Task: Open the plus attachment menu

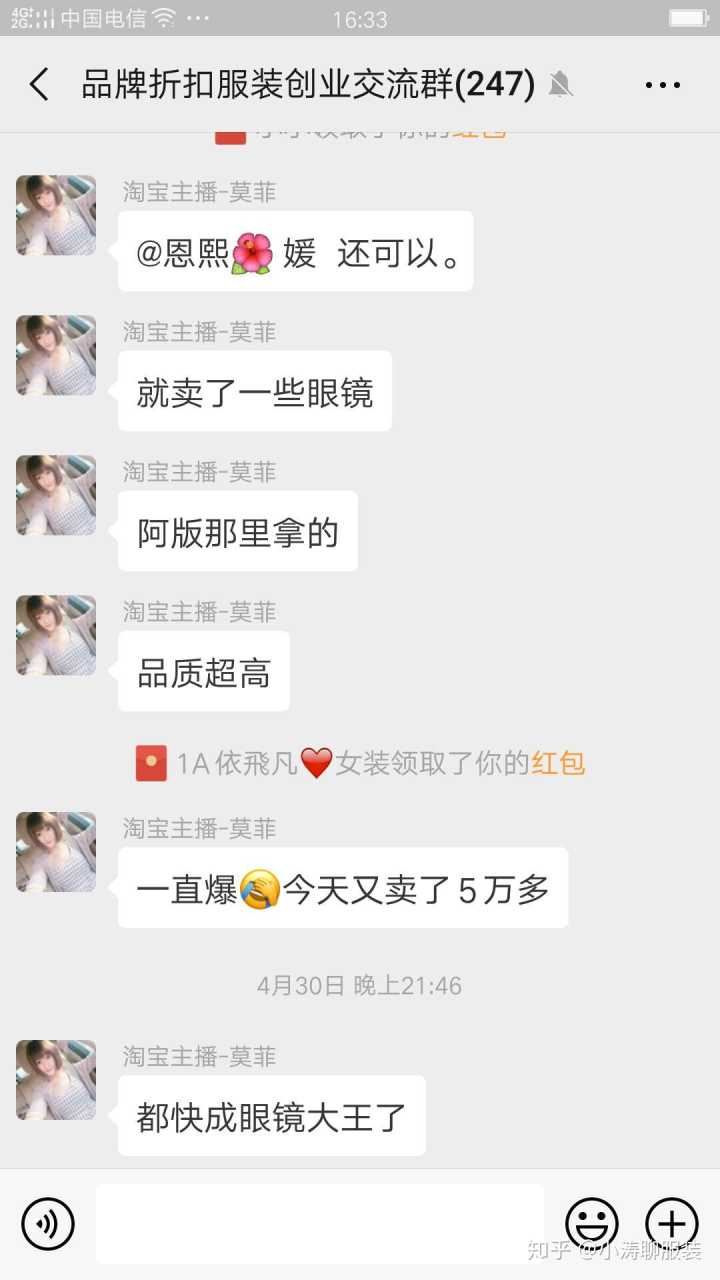Action: pyautogui.click(x=672, y=1223)
